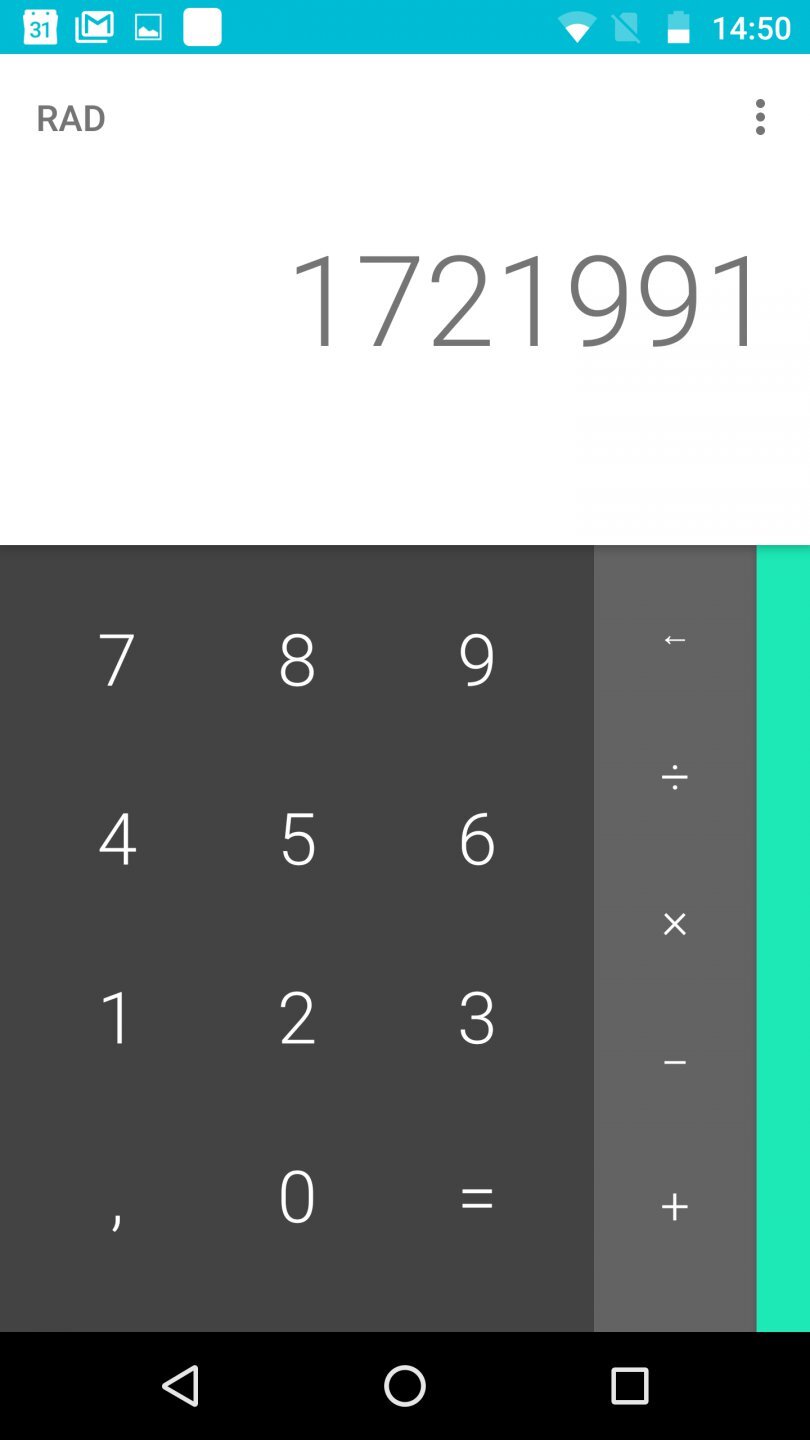The image size is (810, 1440).
Task: Enter digit 8
Action: click(297, 660)
